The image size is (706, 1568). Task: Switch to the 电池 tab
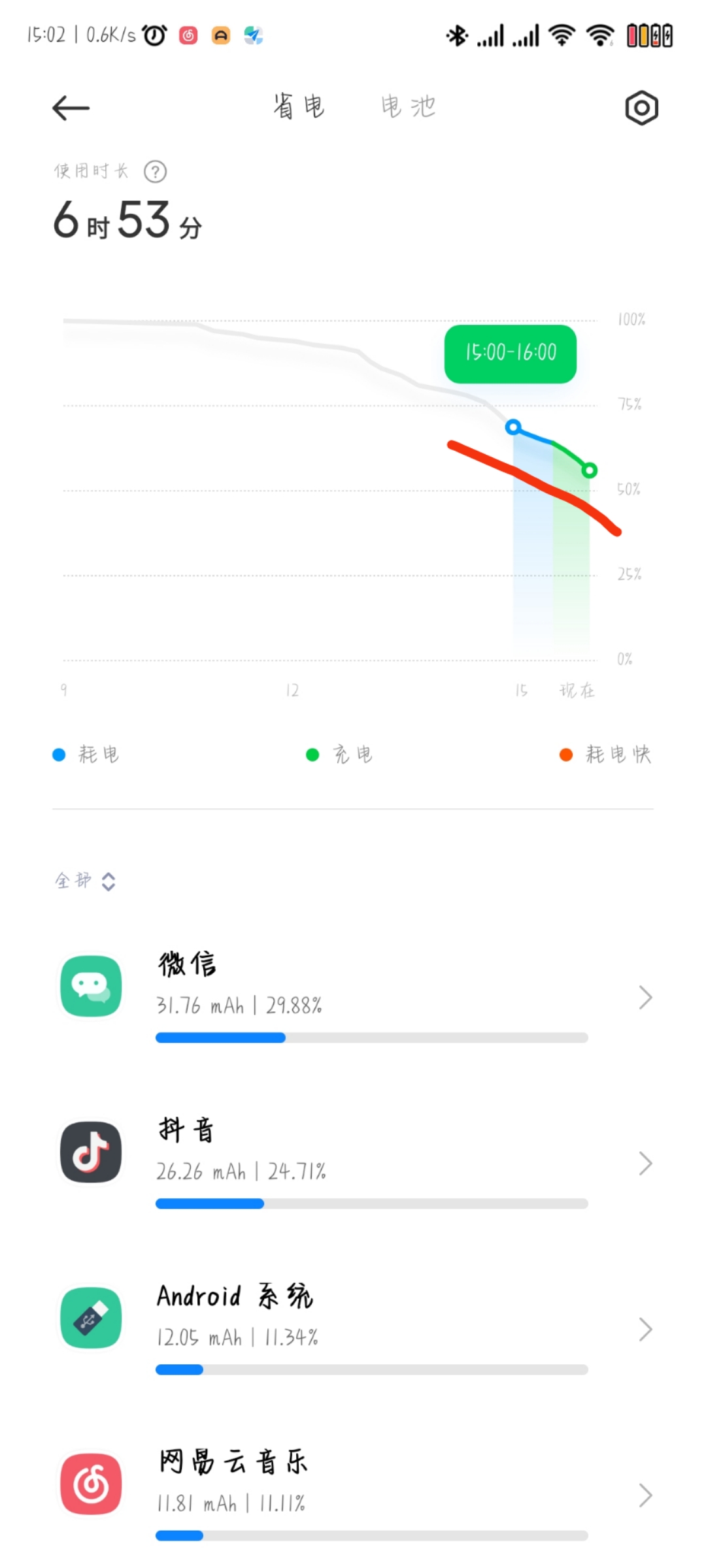(x=409, y=106)
